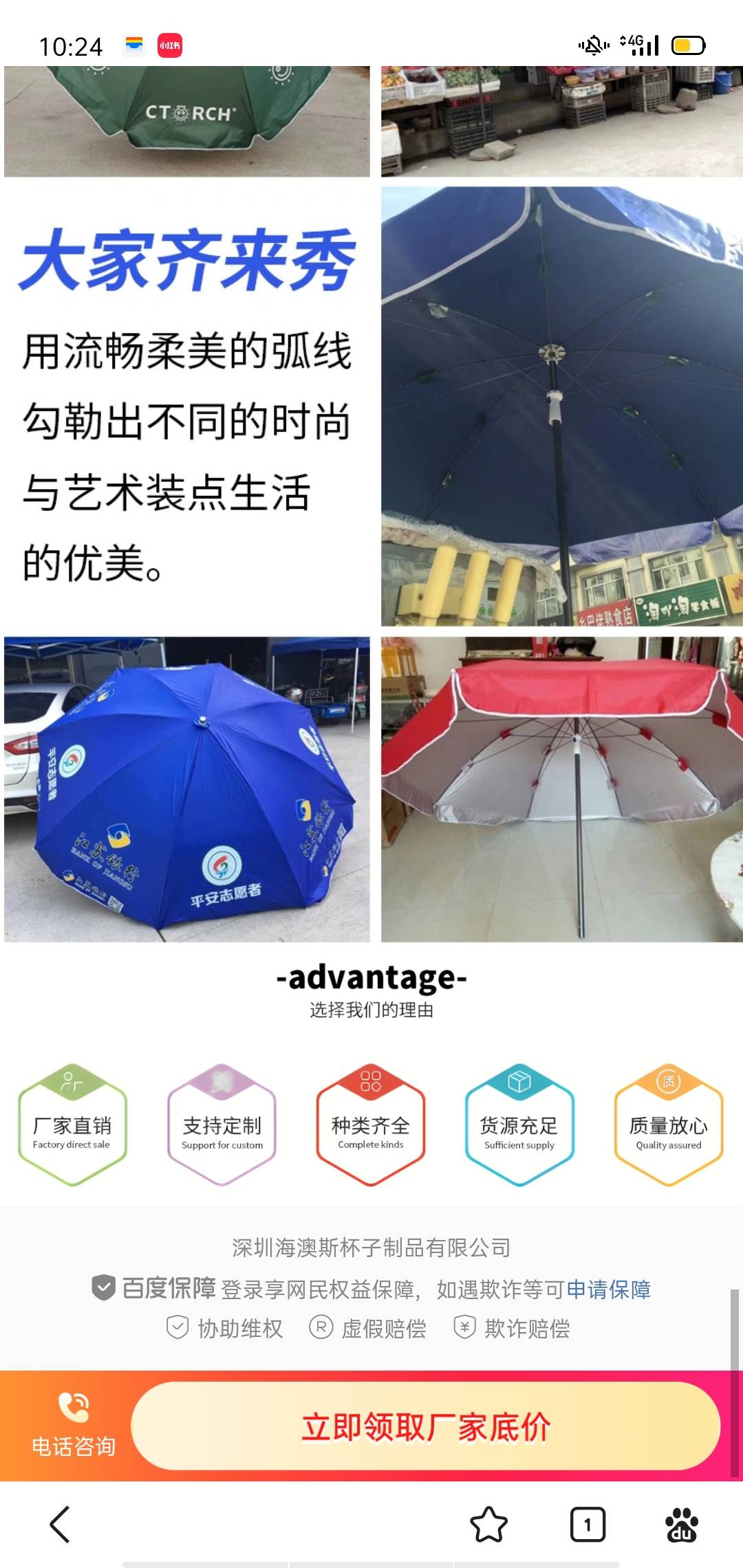Screen dimensions: 743x1568
Task: Tap the 电话咨询 phone consultation button
Action: 73,1425
